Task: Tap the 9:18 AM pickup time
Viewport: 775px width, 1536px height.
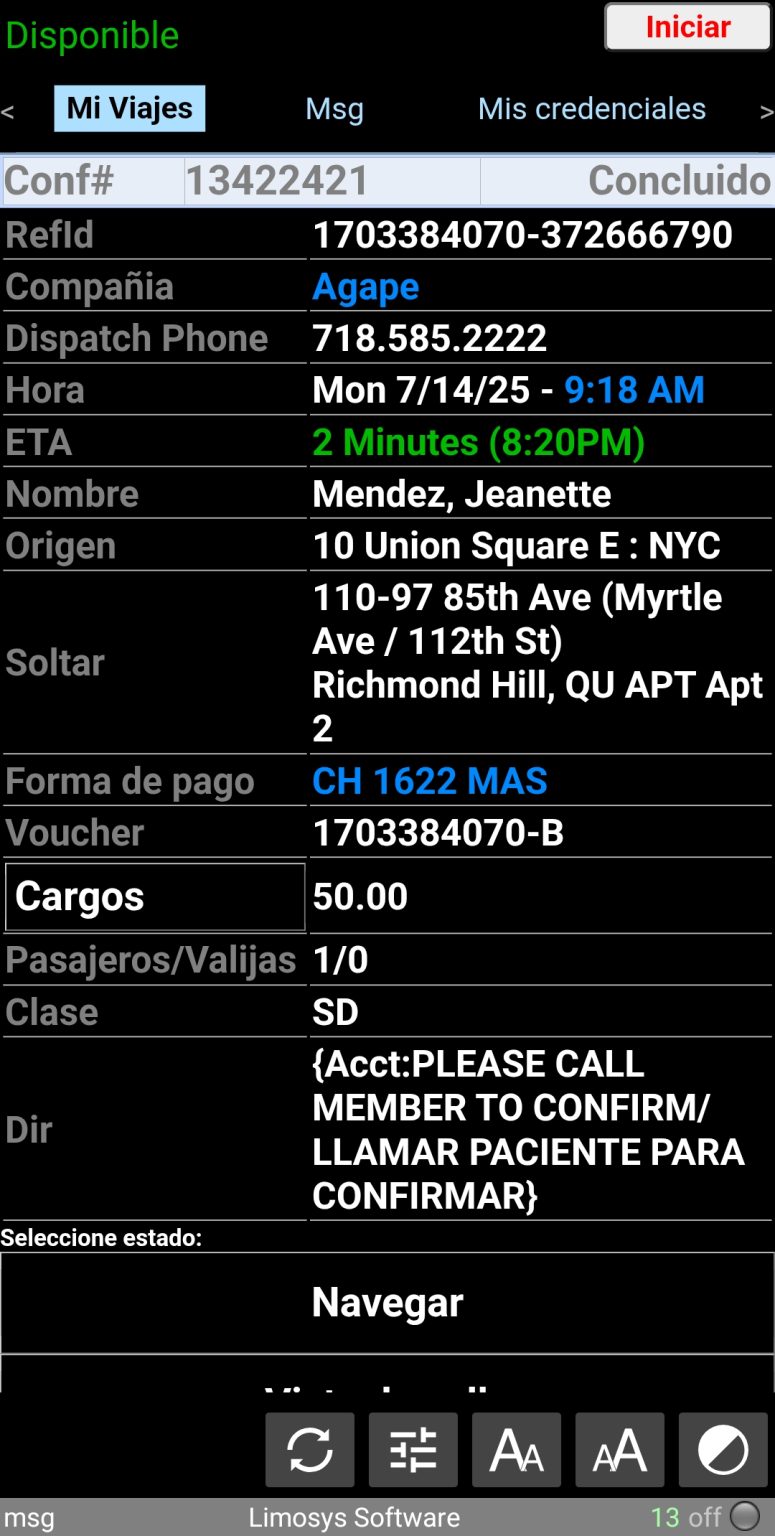Action: coord(634,390)
